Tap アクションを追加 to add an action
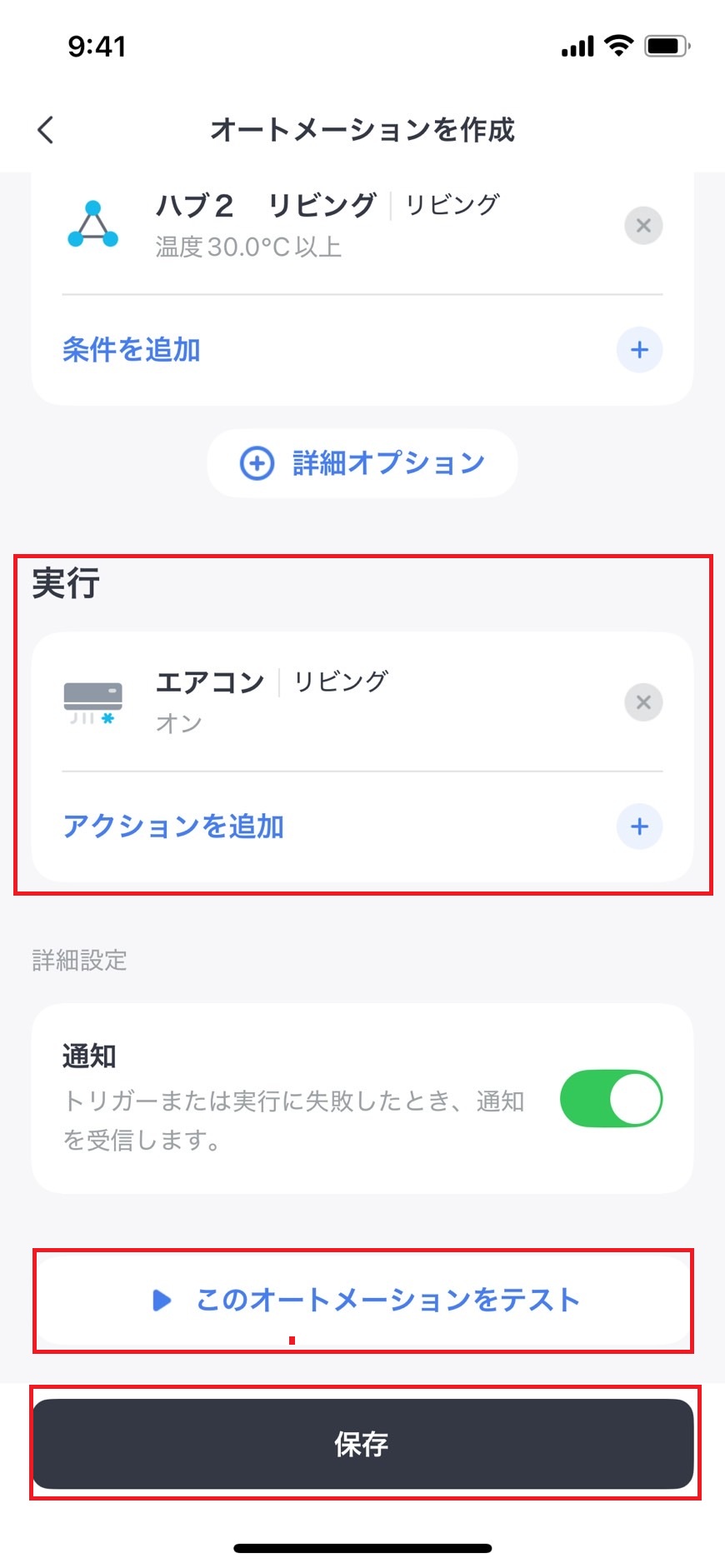This screenshot has height=1568, width=725. [173, 826]
